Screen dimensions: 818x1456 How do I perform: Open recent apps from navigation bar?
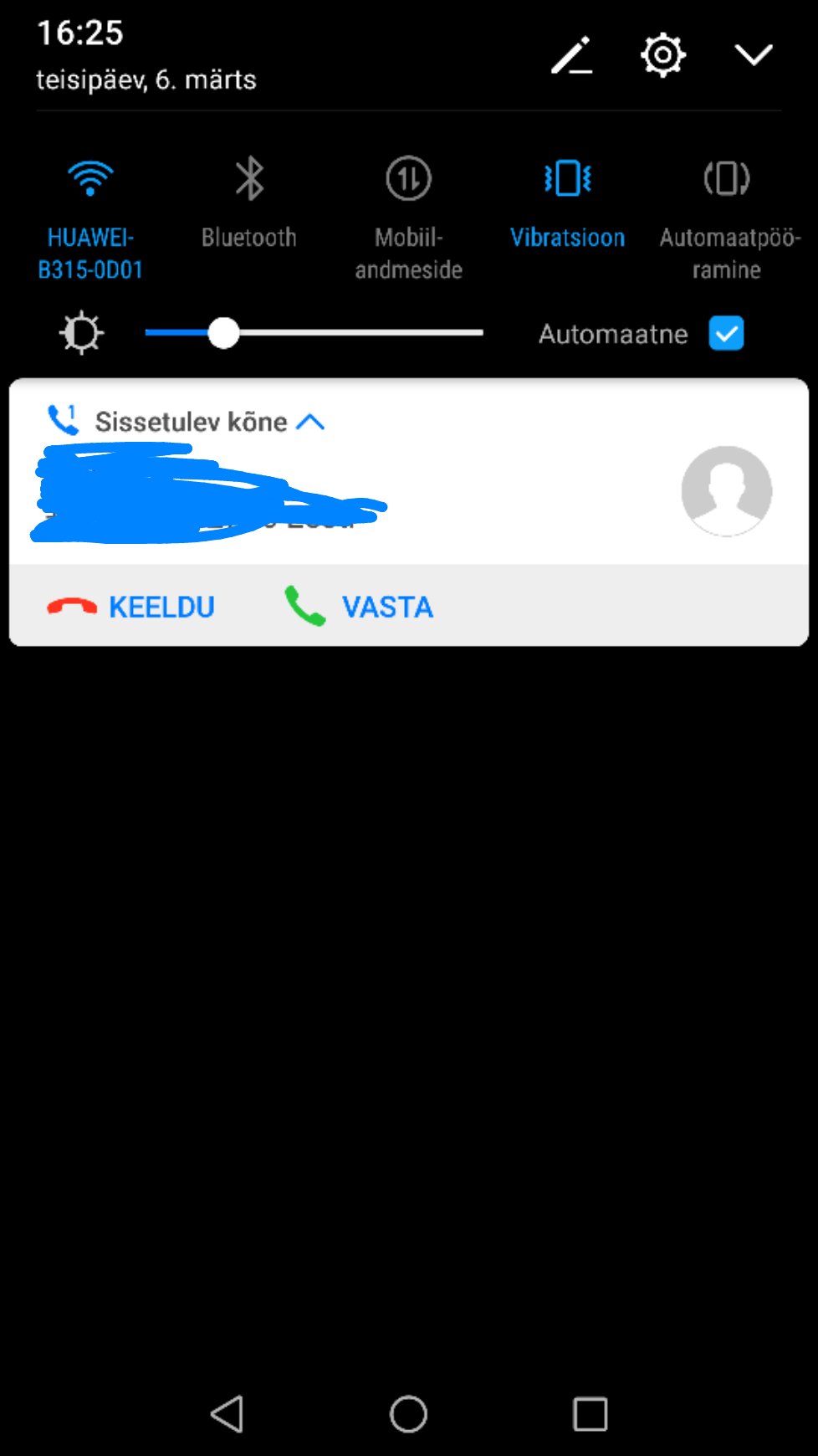pos(590,1413)
